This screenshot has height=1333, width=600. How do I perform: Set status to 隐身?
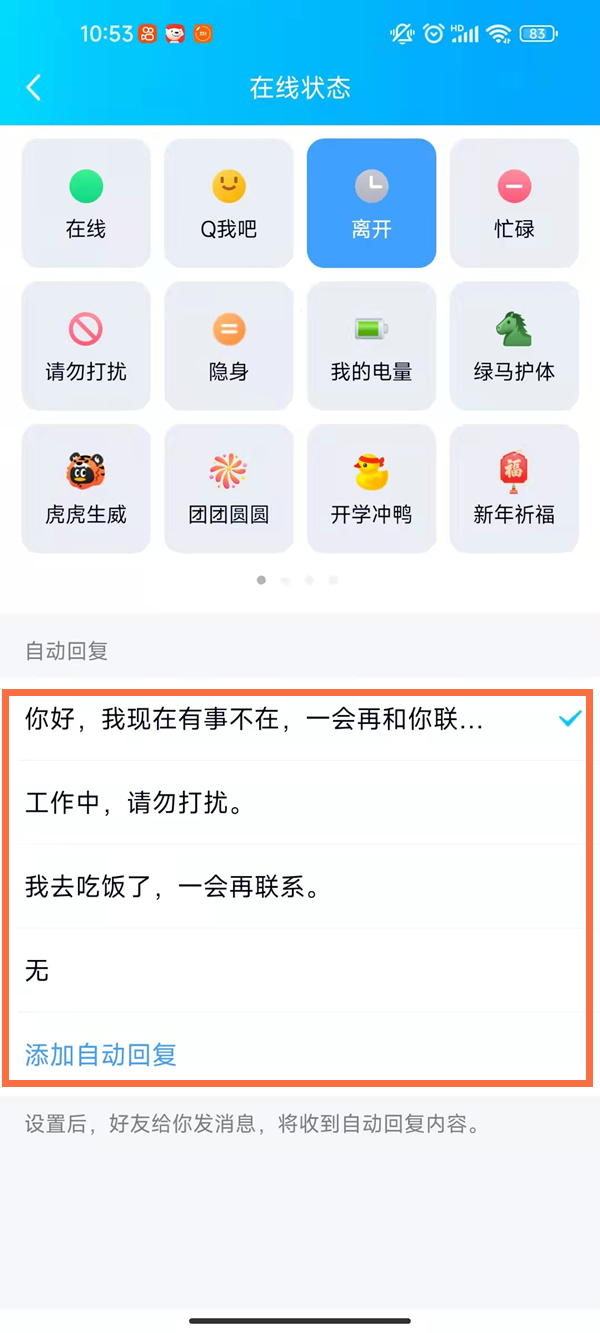(x=229, y=346)
